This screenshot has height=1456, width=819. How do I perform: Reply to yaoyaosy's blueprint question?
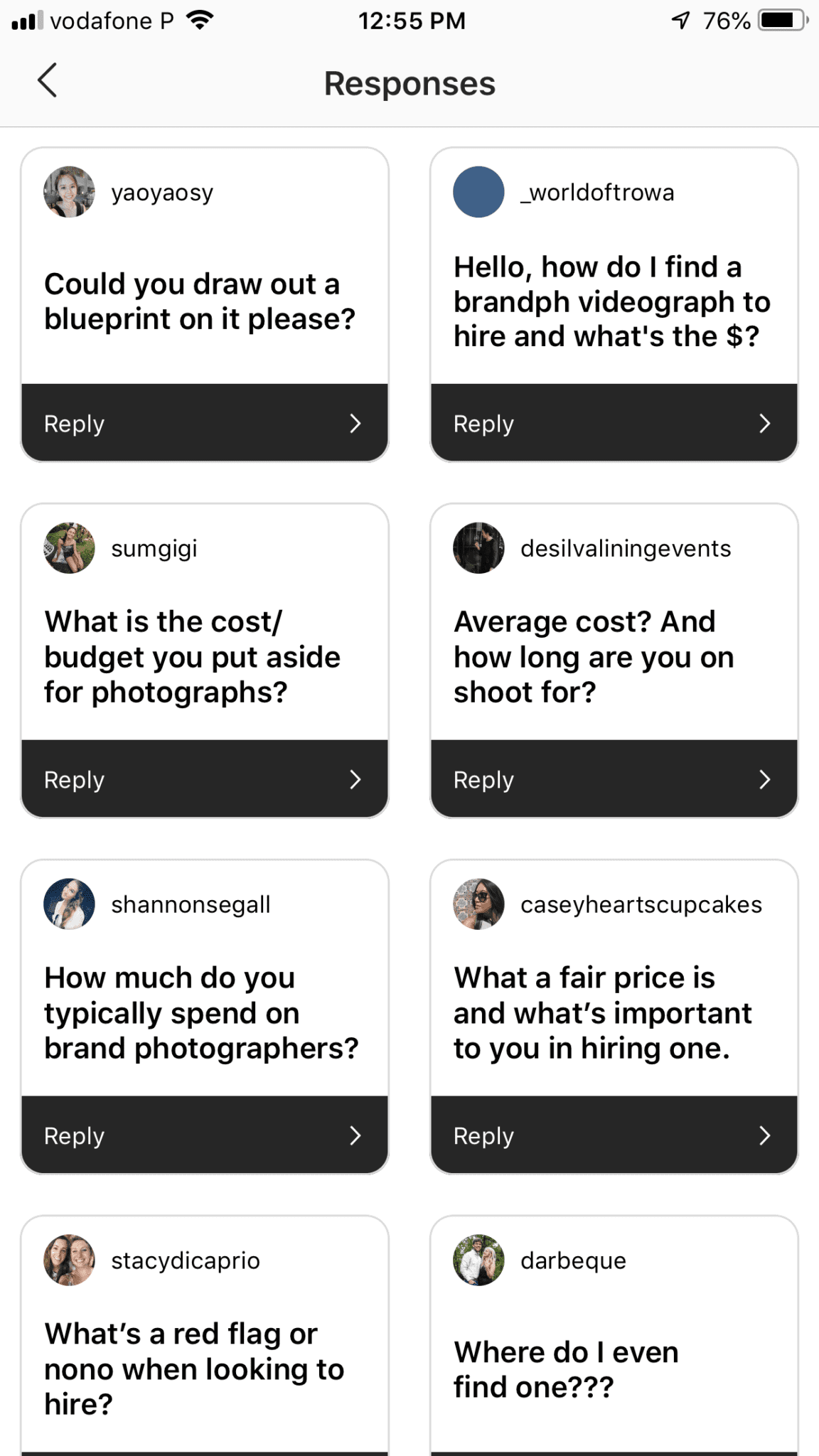205,423
